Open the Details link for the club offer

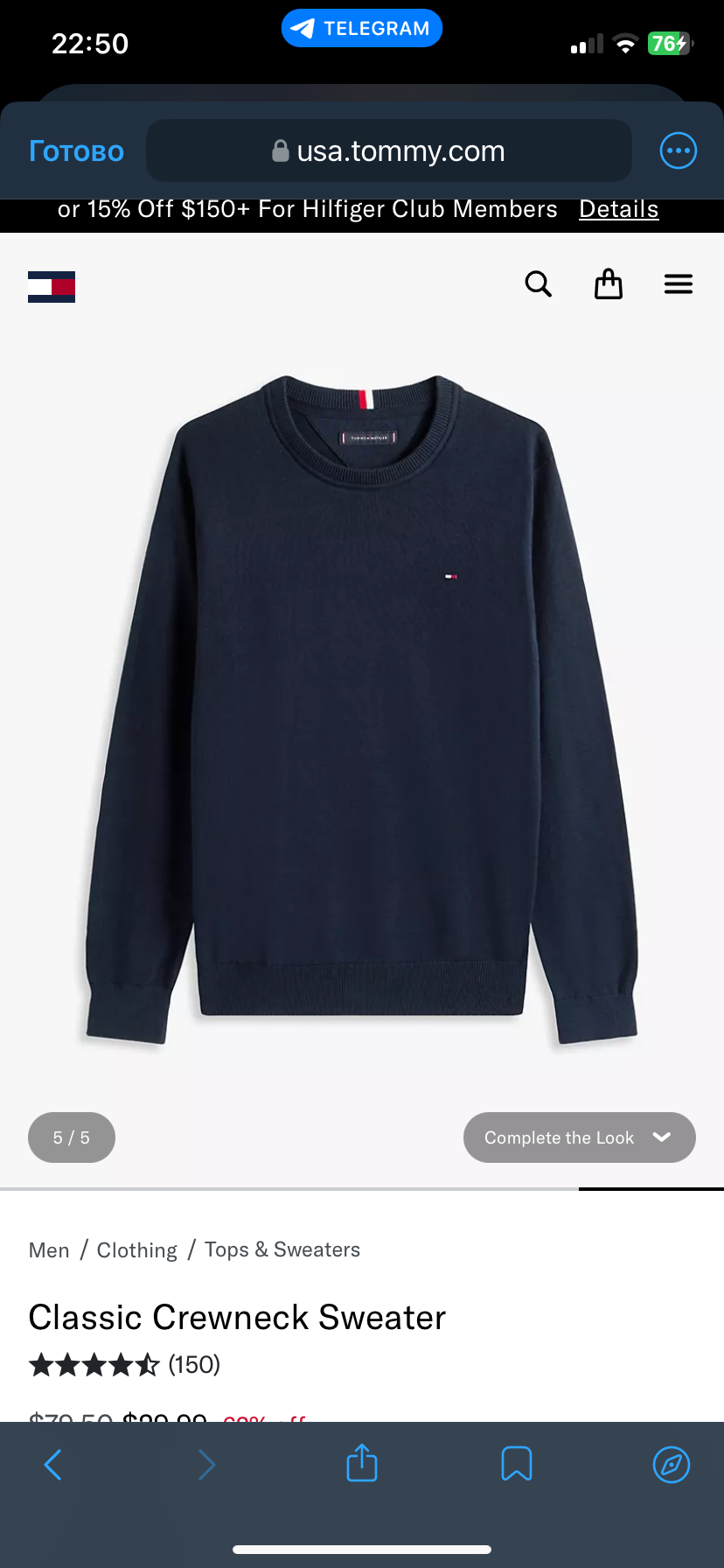618,209
